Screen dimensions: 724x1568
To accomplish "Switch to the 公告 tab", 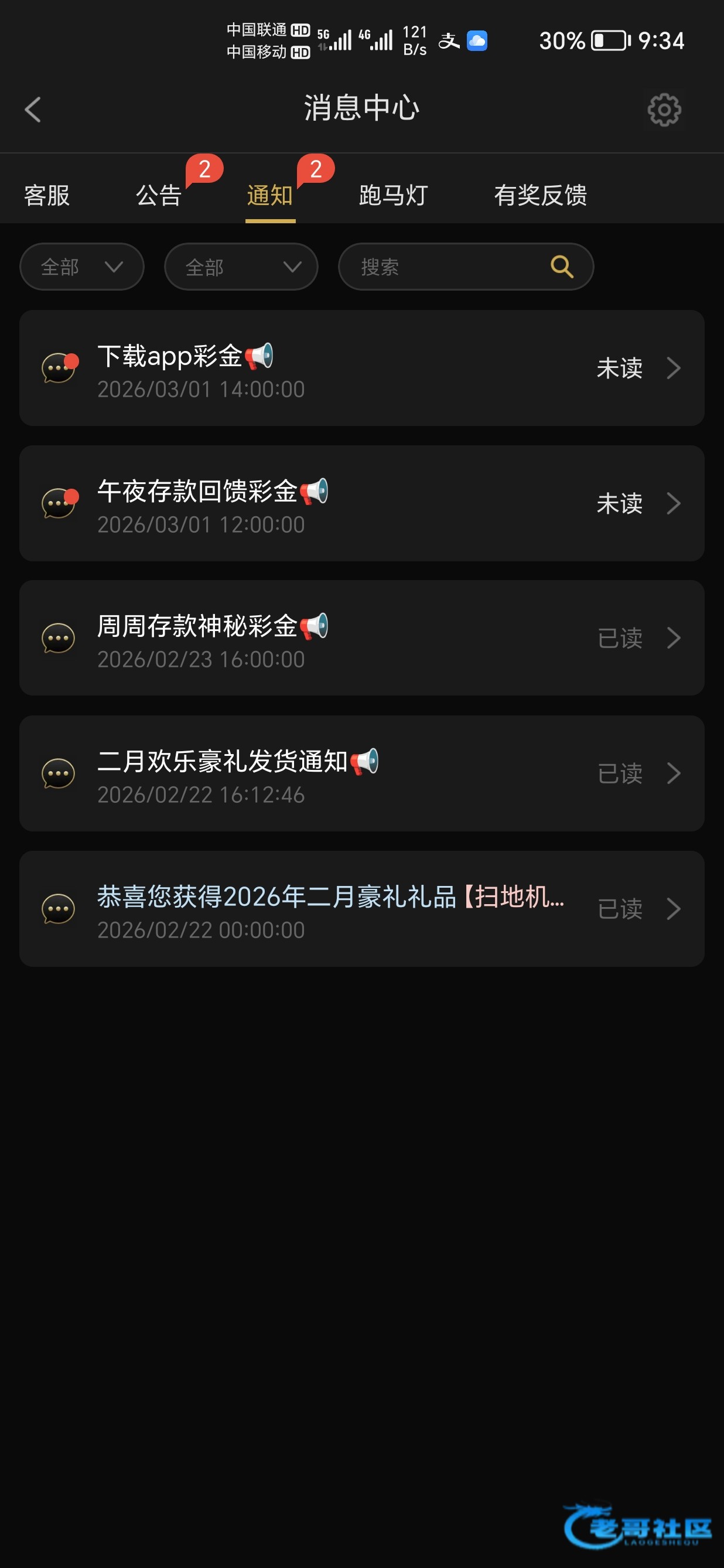I will coord(159,195).
